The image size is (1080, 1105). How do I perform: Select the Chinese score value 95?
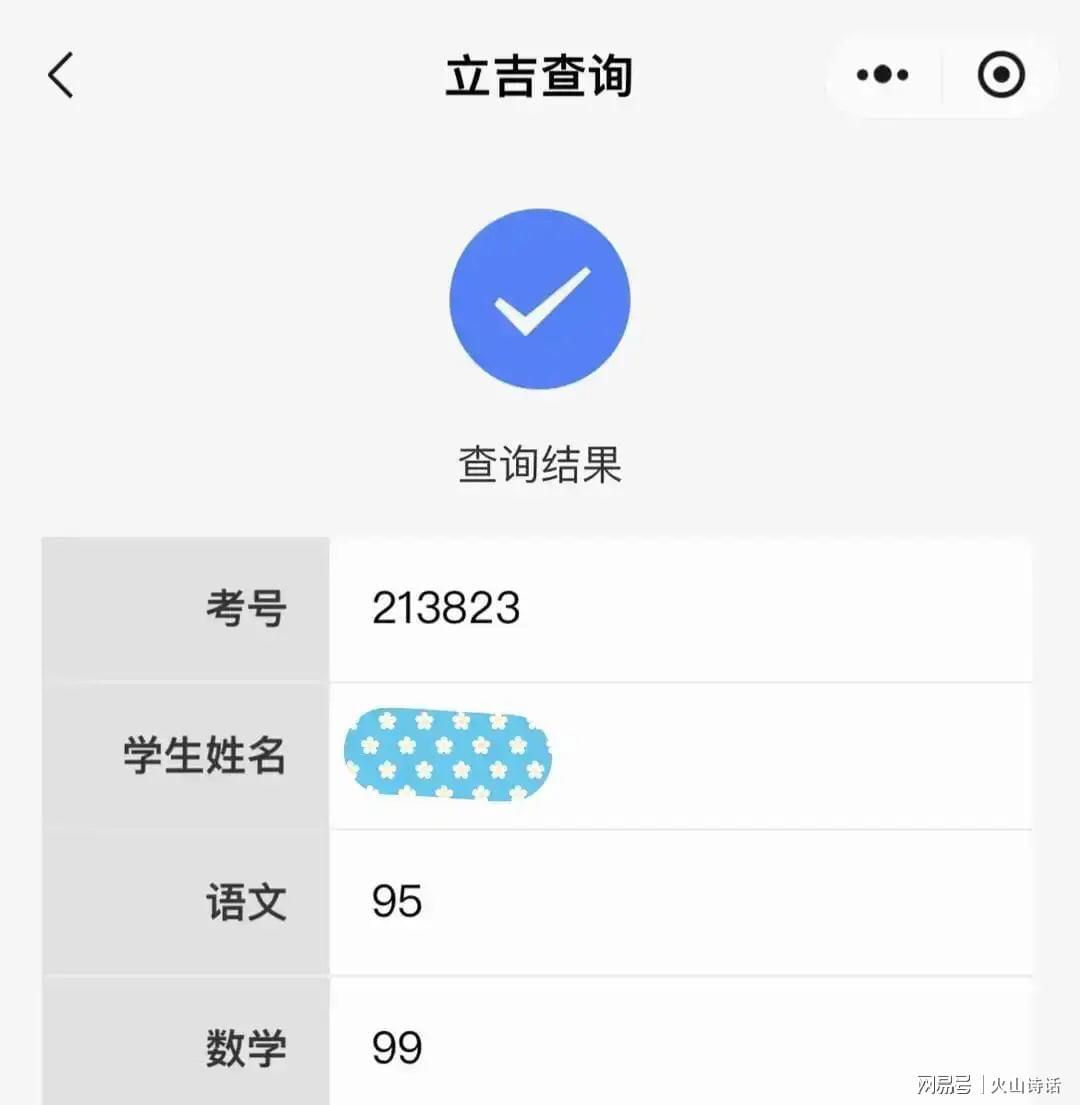pos(397,900)
